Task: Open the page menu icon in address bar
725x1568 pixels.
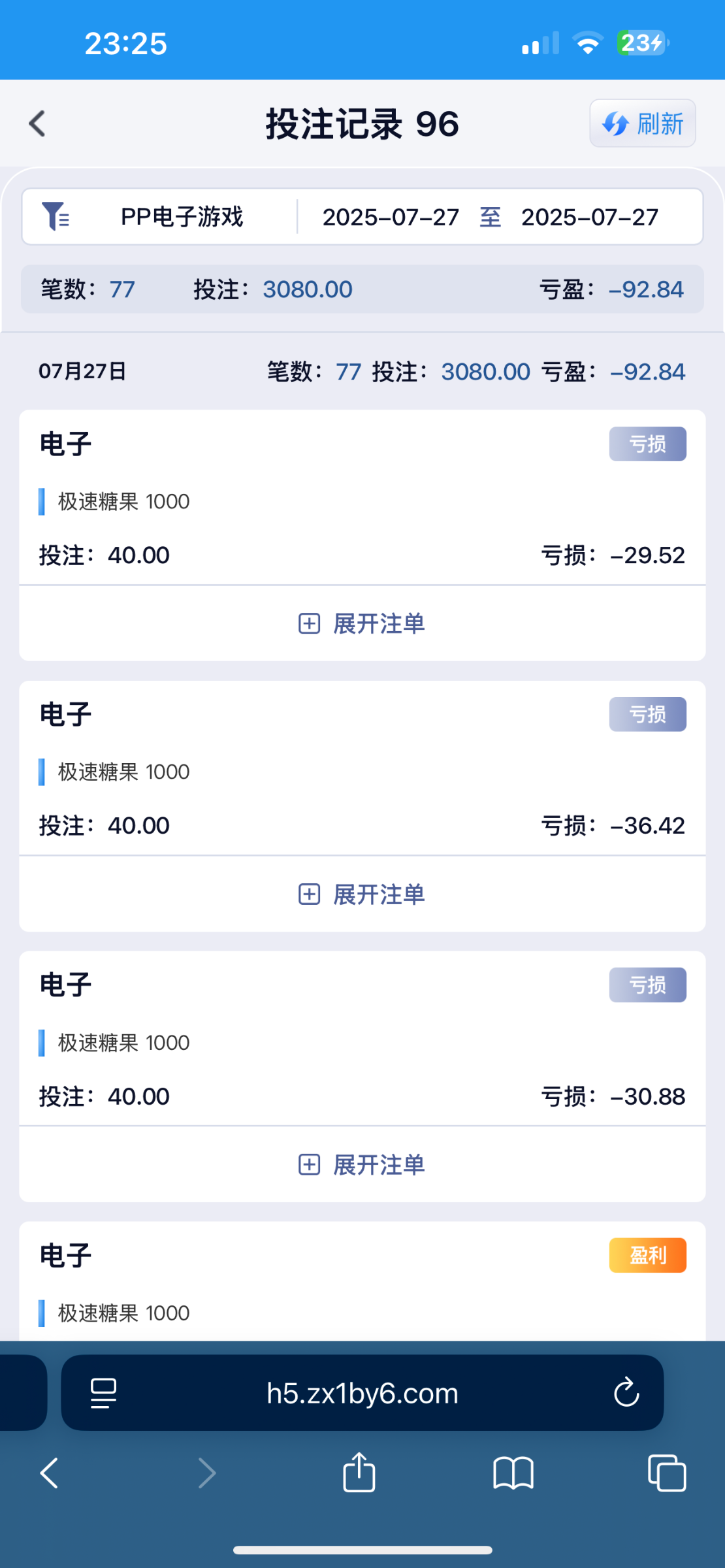Action: coord(103,1393)
